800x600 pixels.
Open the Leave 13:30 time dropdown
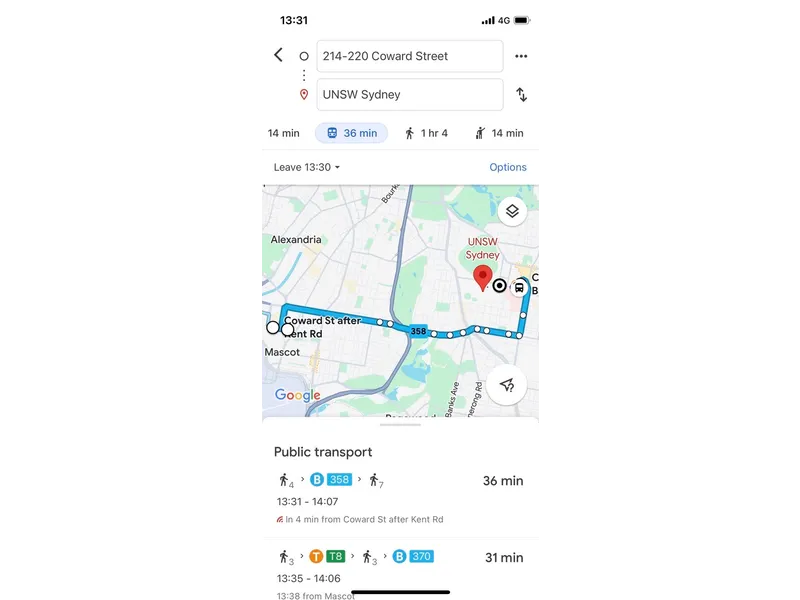(x=307, y=167)
